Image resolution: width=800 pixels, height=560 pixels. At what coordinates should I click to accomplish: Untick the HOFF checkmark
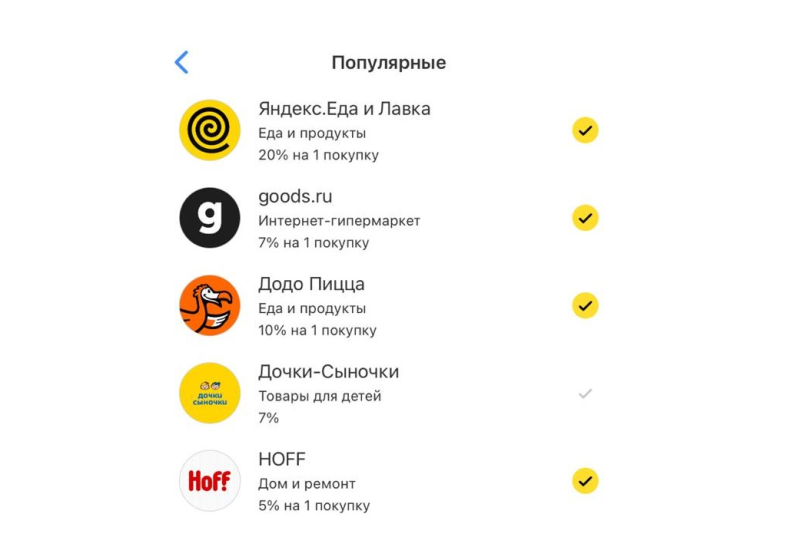(x=585, y=481)
